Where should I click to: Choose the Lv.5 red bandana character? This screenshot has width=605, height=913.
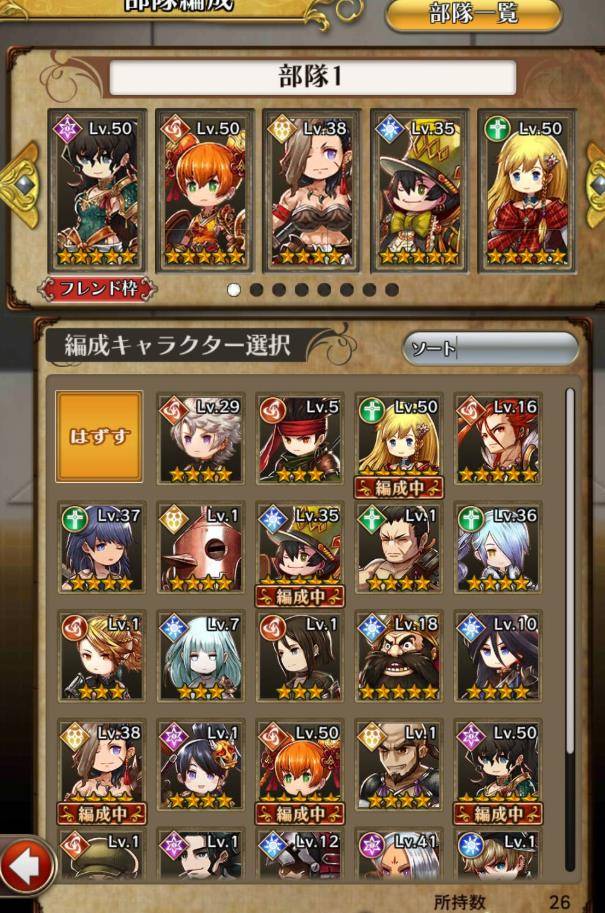pos(299,438)
